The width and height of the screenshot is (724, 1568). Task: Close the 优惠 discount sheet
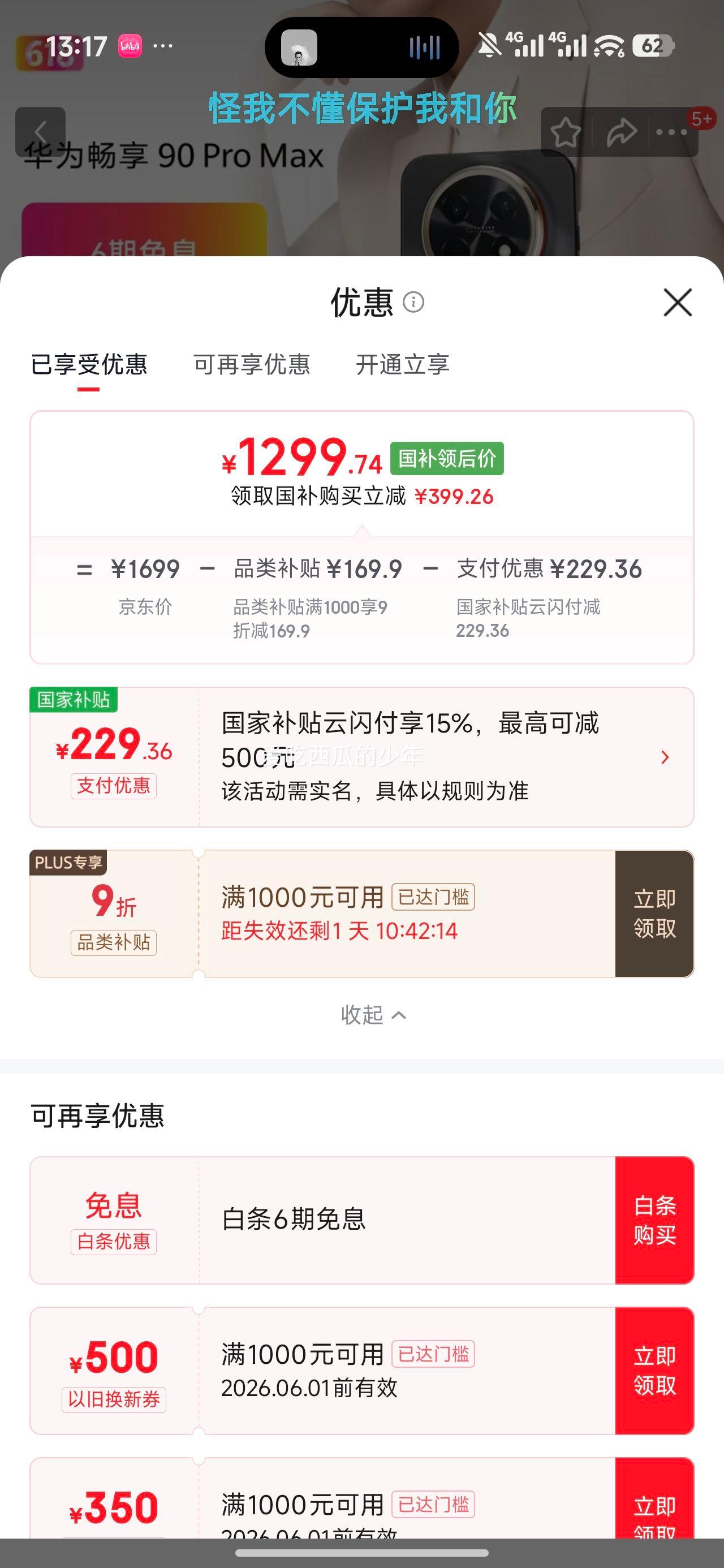[x=677, y=303]
